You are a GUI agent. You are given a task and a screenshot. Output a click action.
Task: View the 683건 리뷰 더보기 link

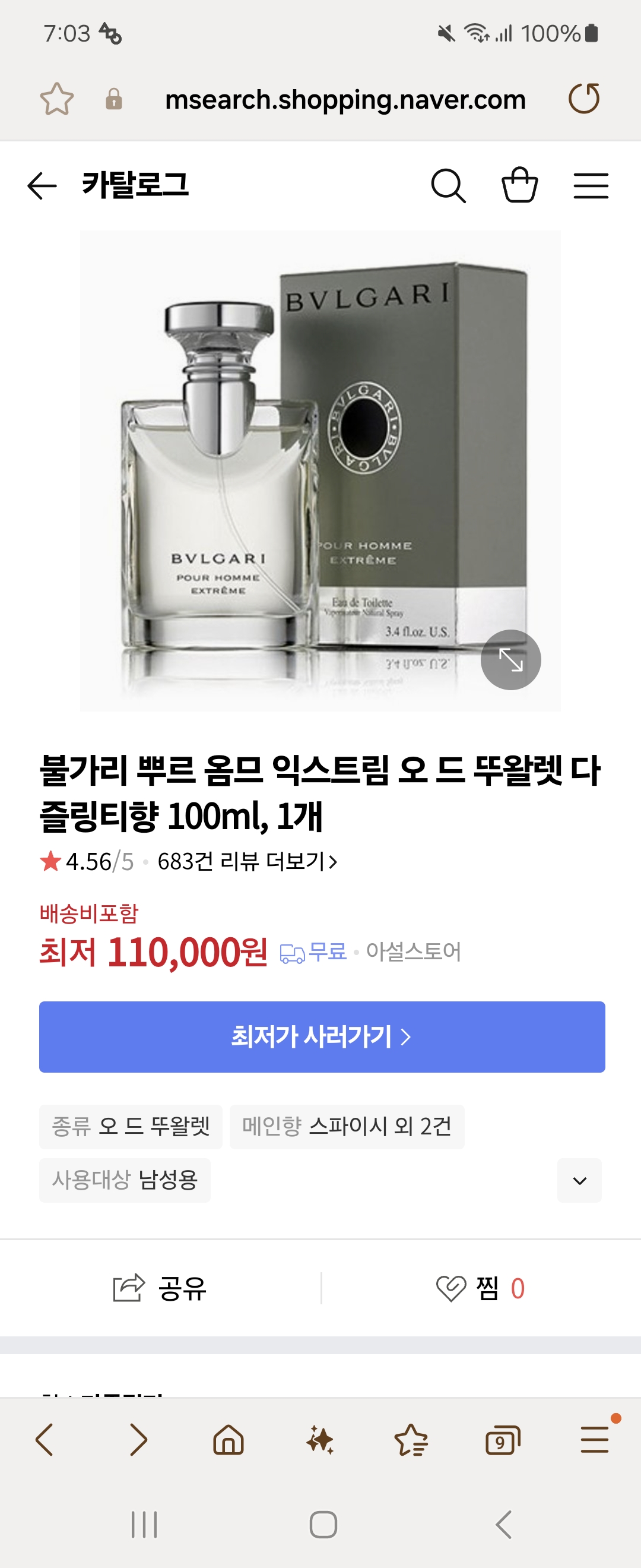pyautogui.click(x=246, y=861)
